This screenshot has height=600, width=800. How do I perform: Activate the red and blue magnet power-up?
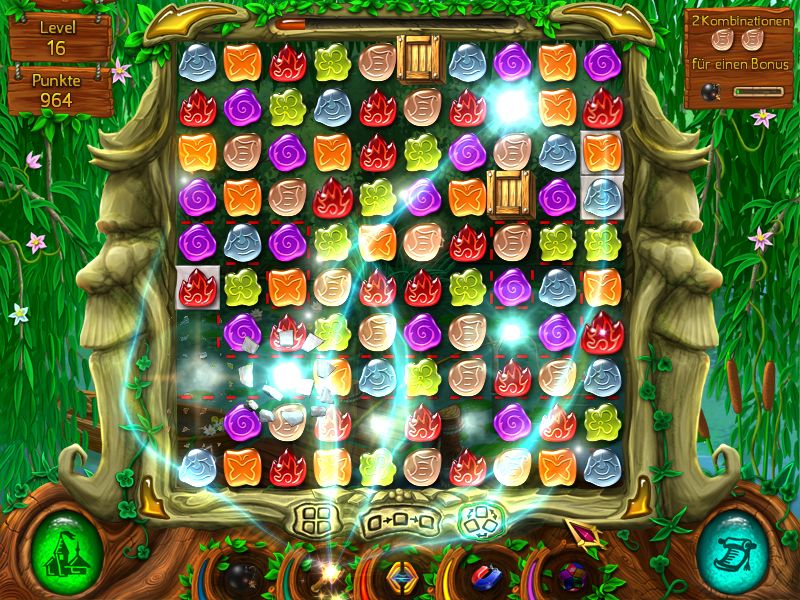point(485,578)
